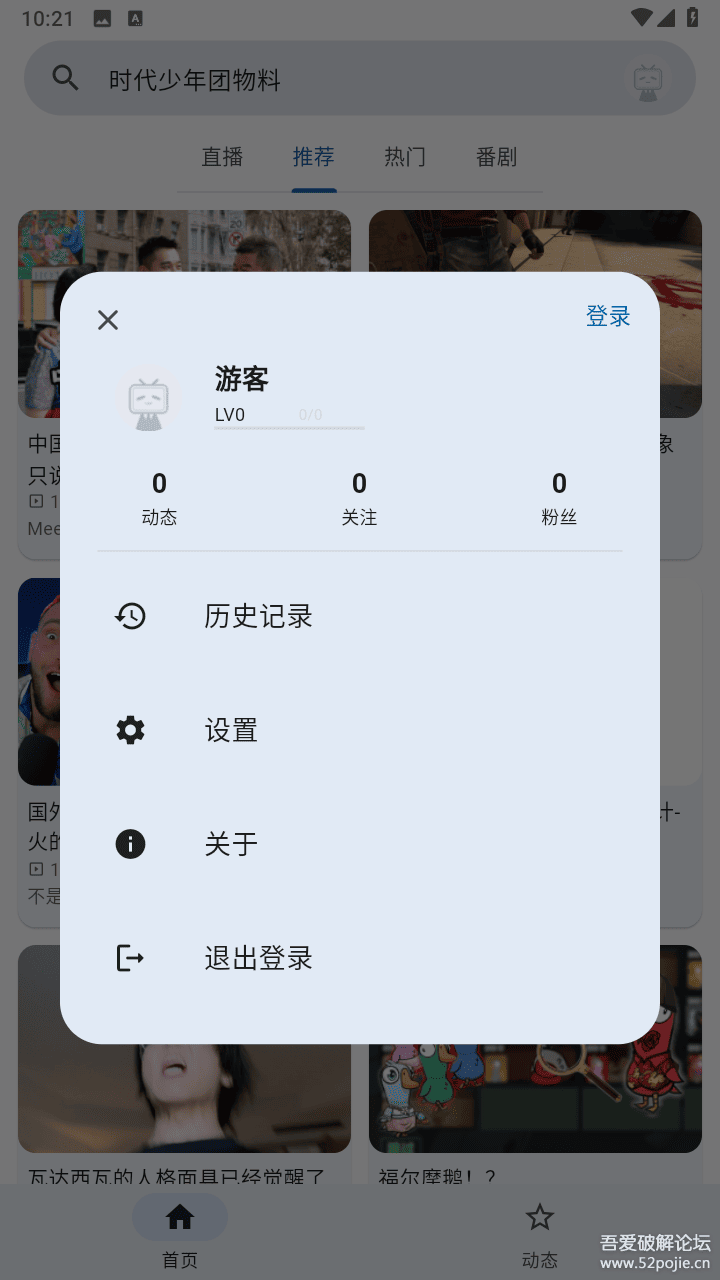Tap the guest profile avatar in the drawer
The height and width of the screenshot is (1280, 720).
(149, 397)
